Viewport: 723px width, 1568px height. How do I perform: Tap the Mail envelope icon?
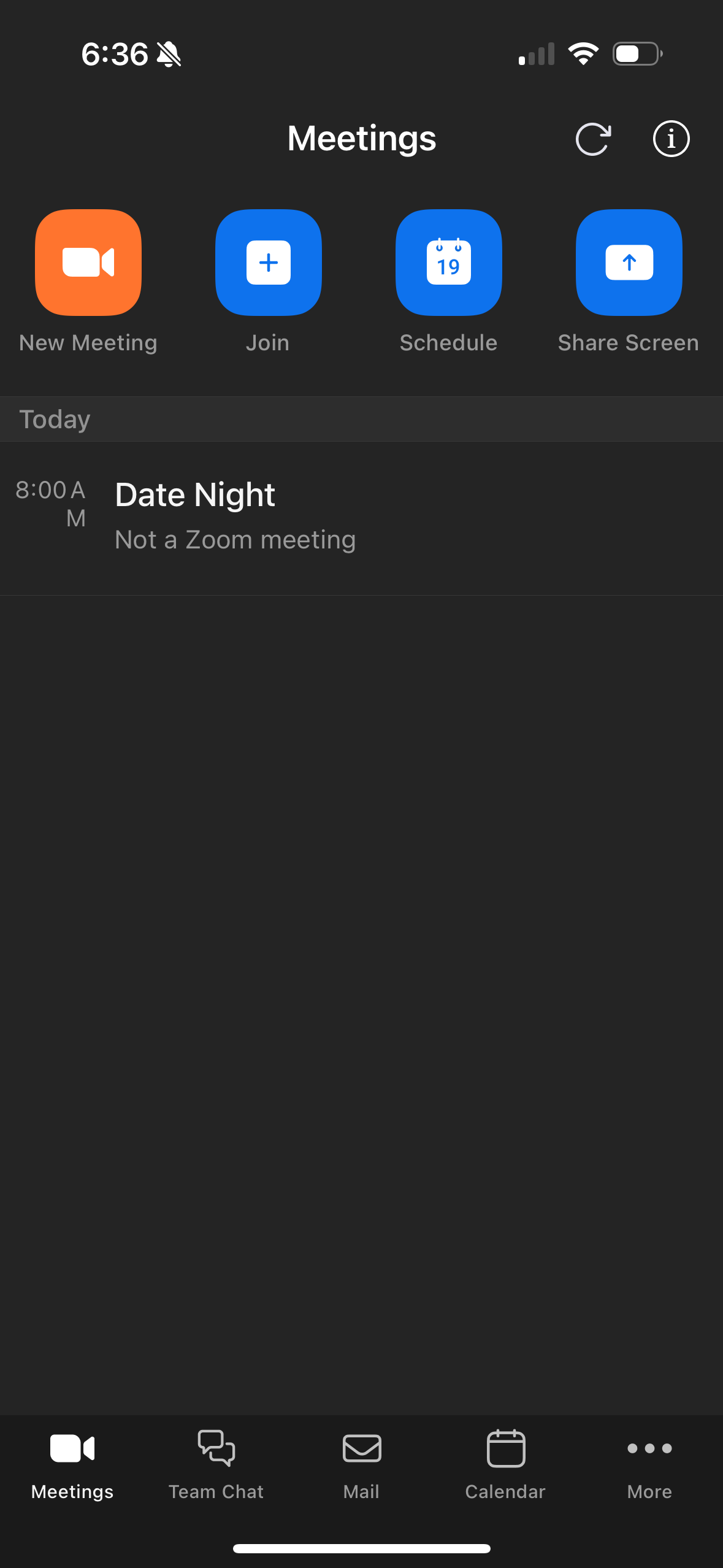coord(361,1448)
